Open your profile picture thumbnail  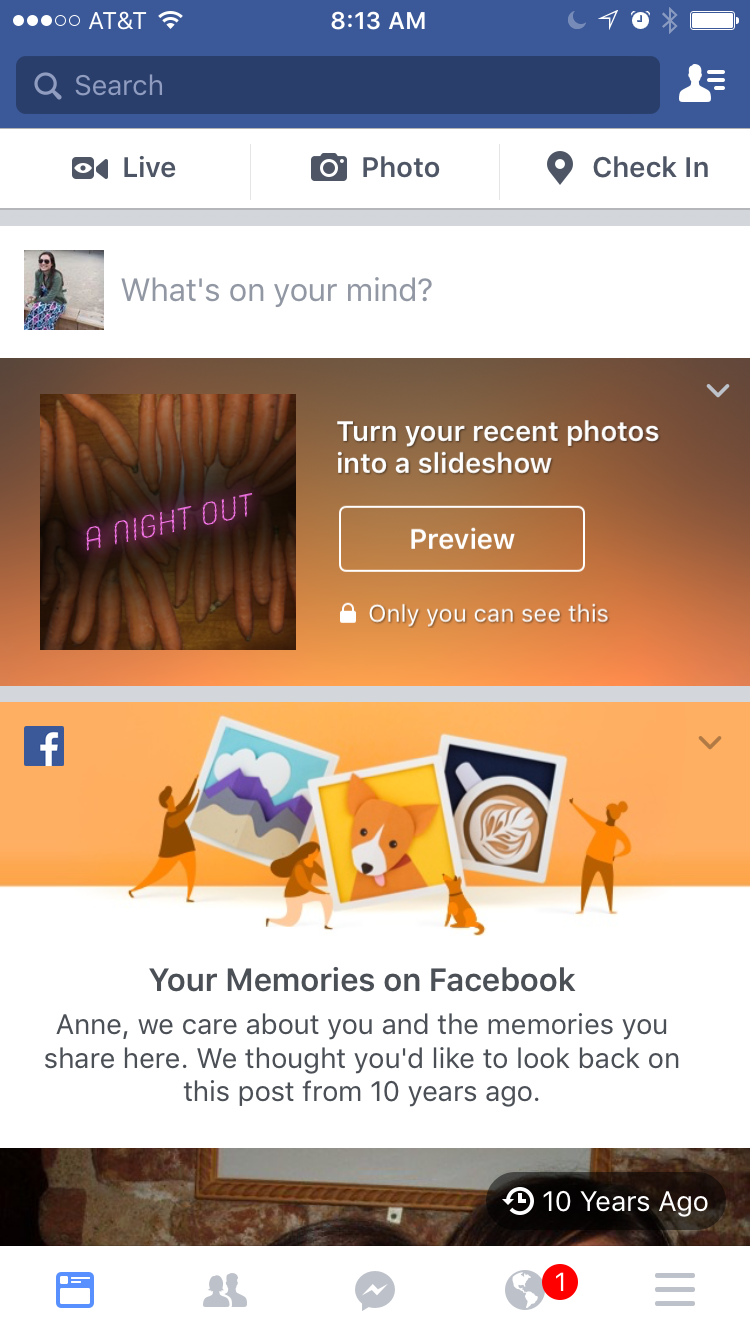(x=64, y=290)
